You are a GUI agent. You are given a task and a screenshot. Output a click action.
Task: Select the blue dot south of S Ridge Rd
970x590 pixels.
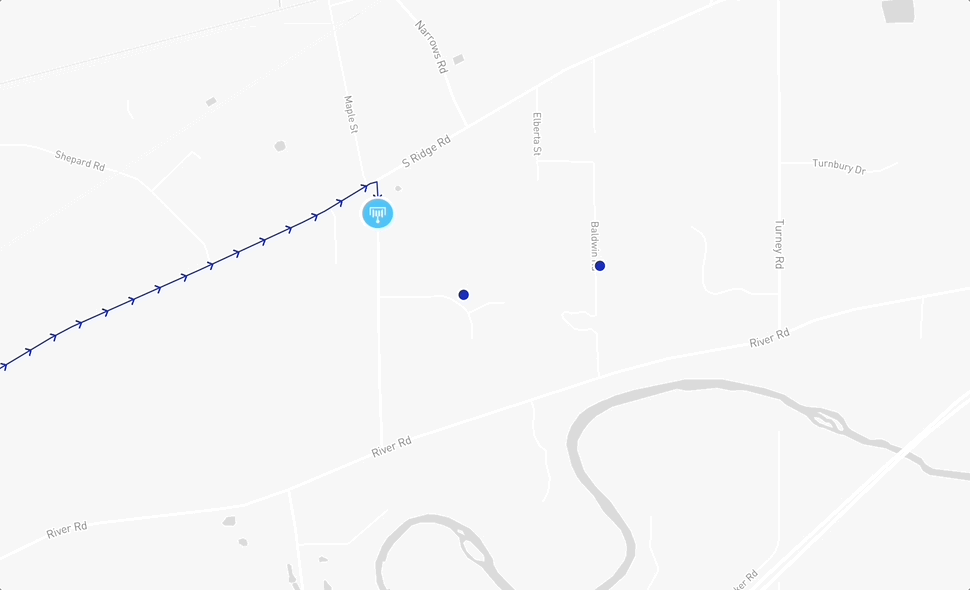pos(463,295)
